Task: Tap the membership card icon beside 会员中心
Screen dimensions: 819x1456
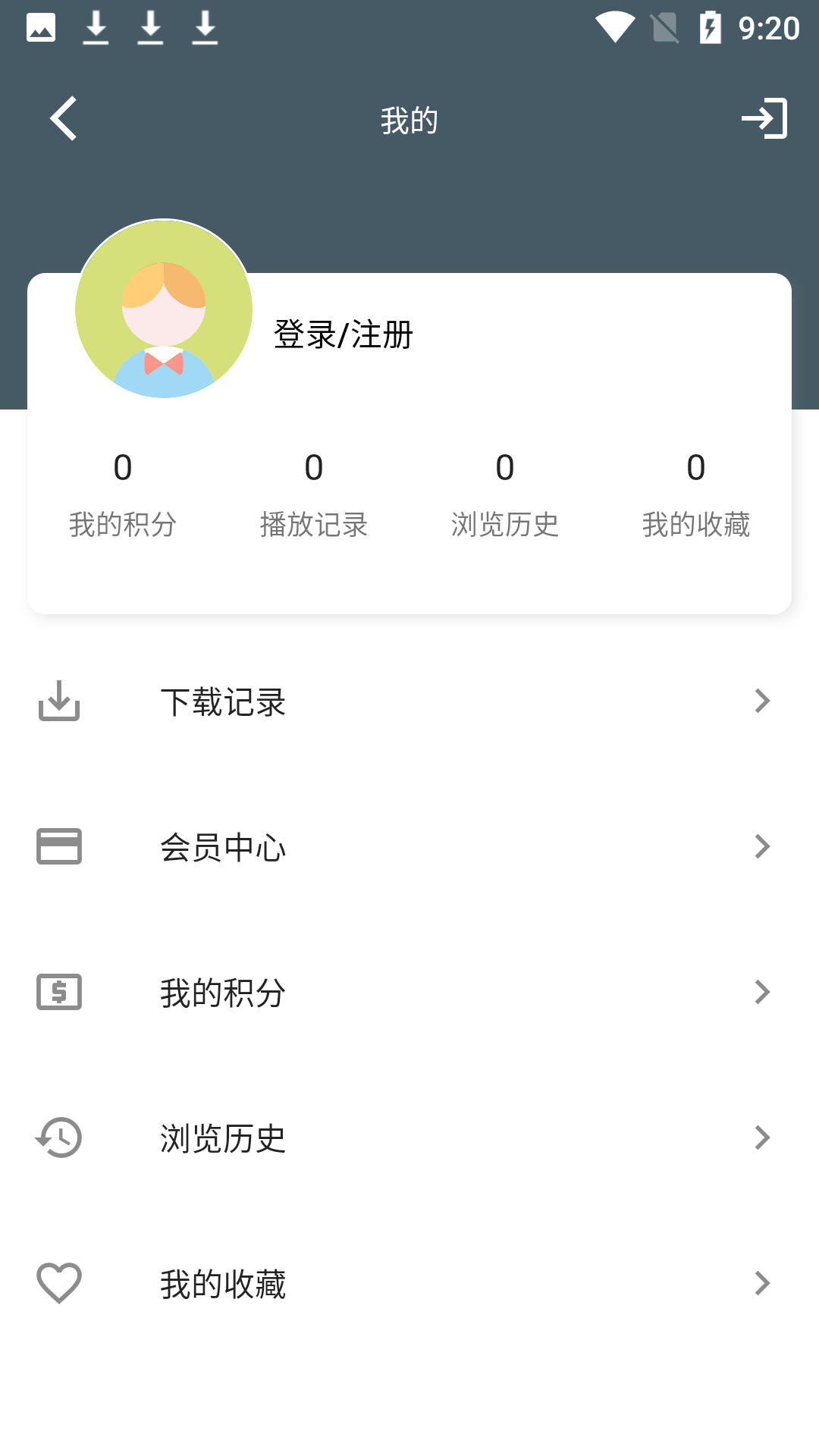Action: click(58, 847)
